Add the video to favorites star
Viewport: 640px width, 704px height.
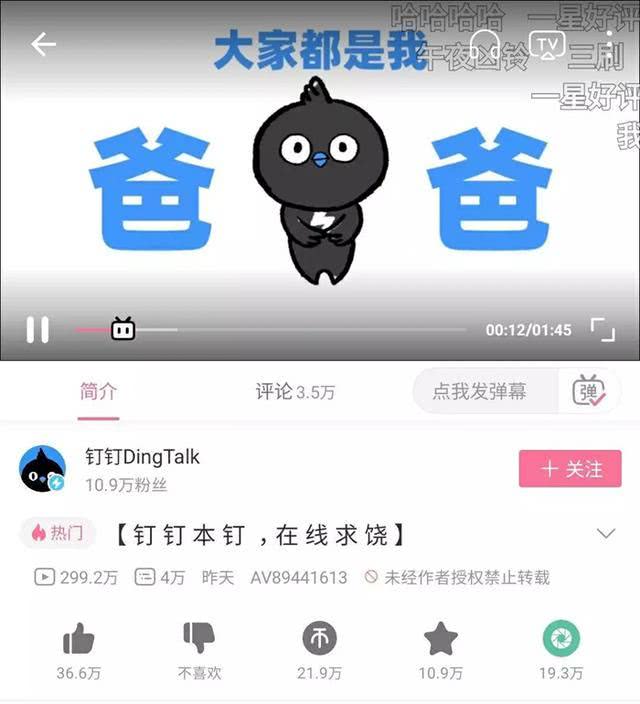[x=440, y=638]
